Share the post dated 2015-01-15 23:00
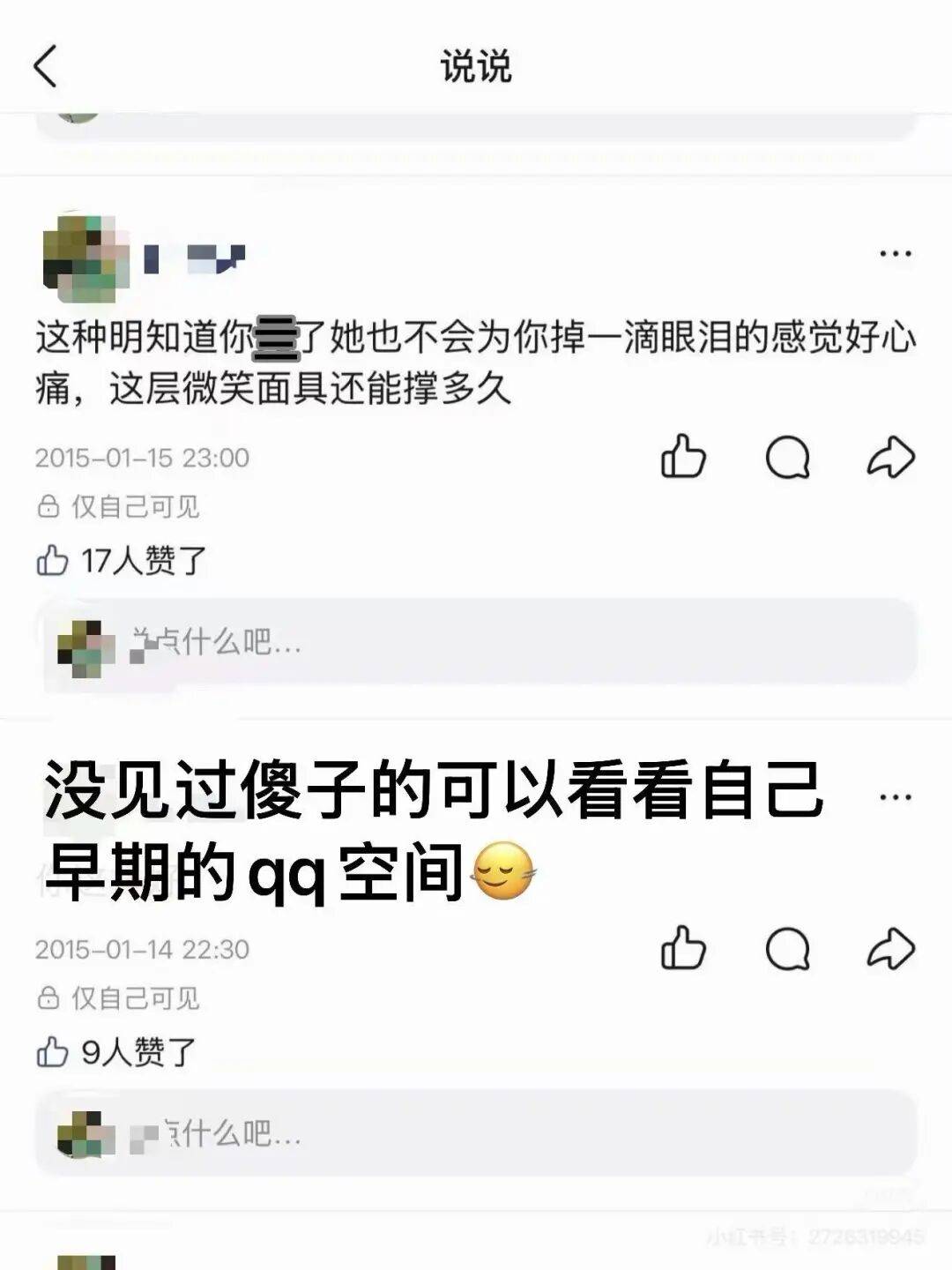 point(890,457)
